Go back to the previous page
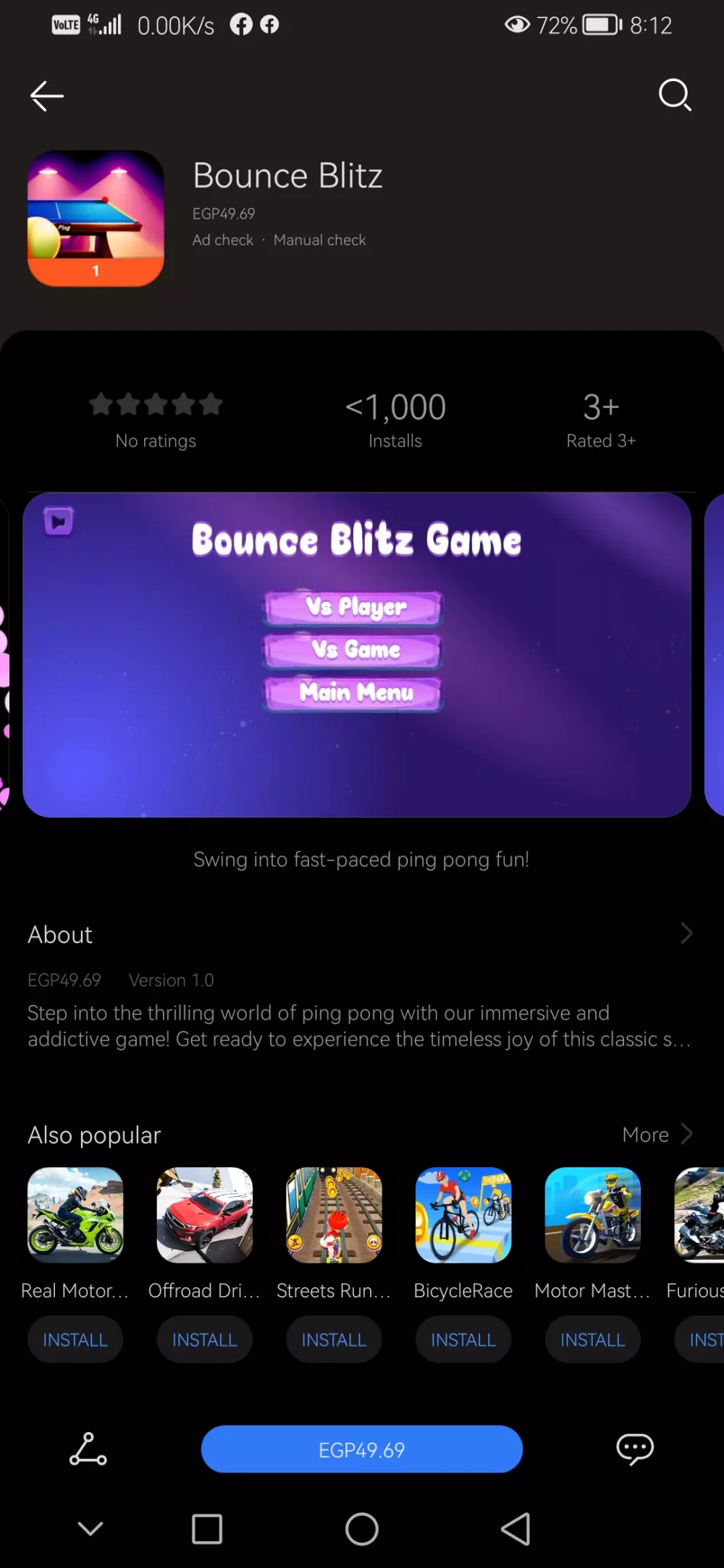This screenshot has width=724, height=1568. (x=47, y=96)
